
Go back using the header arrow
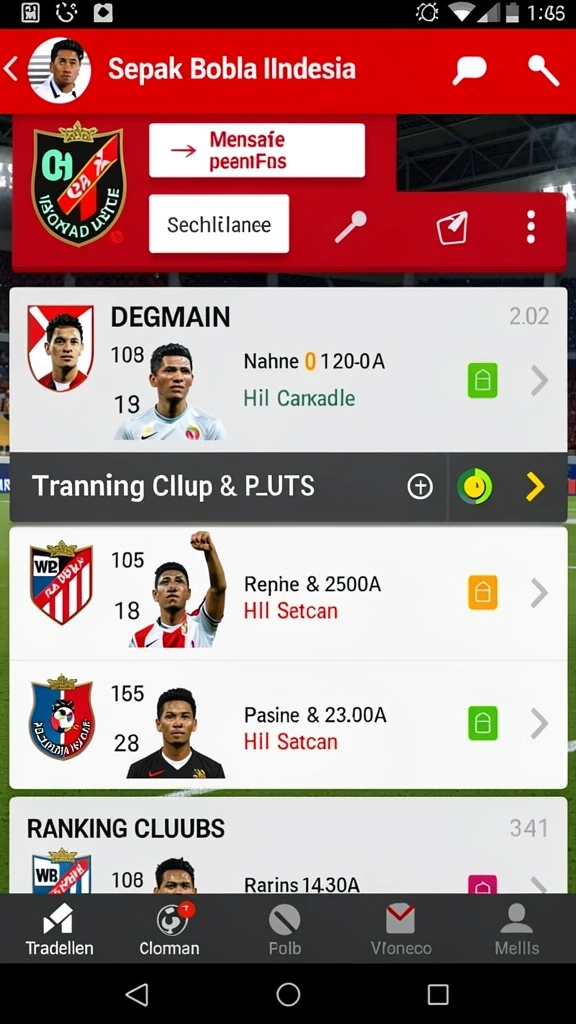coord(10,69)
